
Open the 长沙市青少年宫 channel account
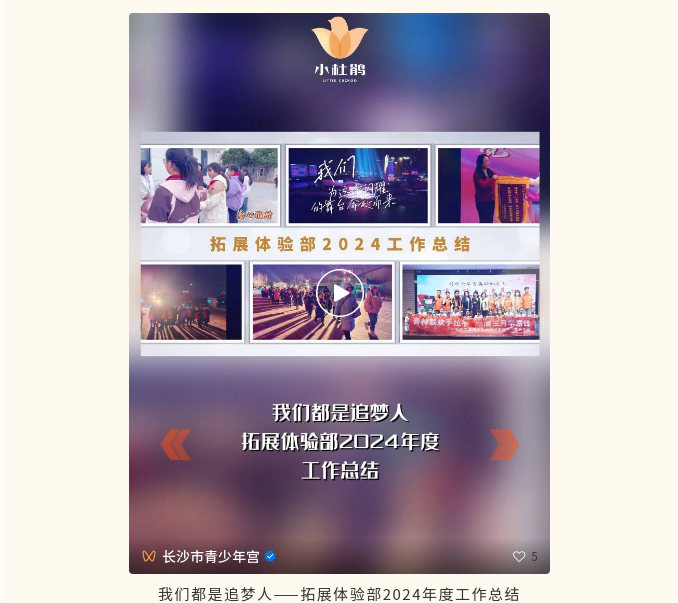click(x=210, y=556)
